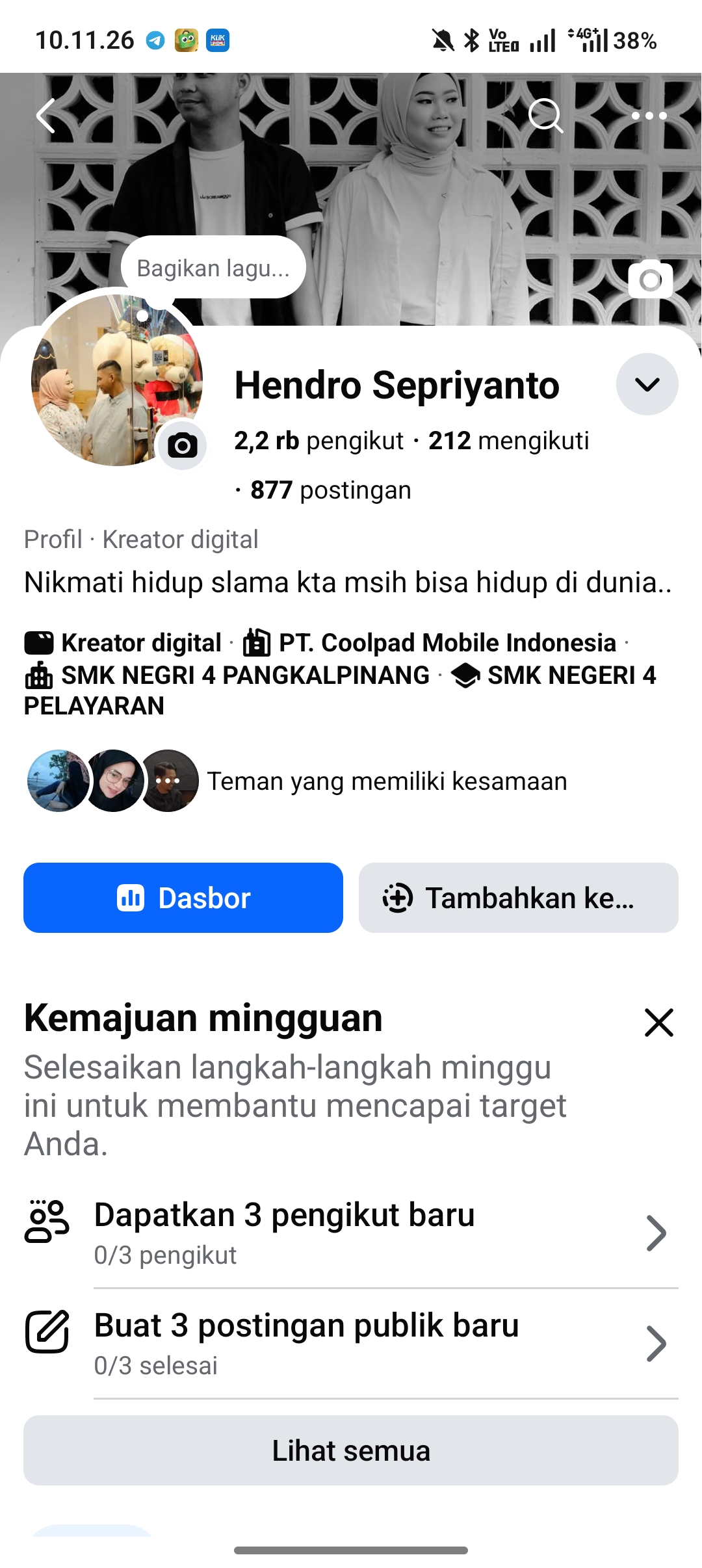Edit profile picture with the camera badge
The width and height of the screenshot is (702, 1568).
click(183, 445)
